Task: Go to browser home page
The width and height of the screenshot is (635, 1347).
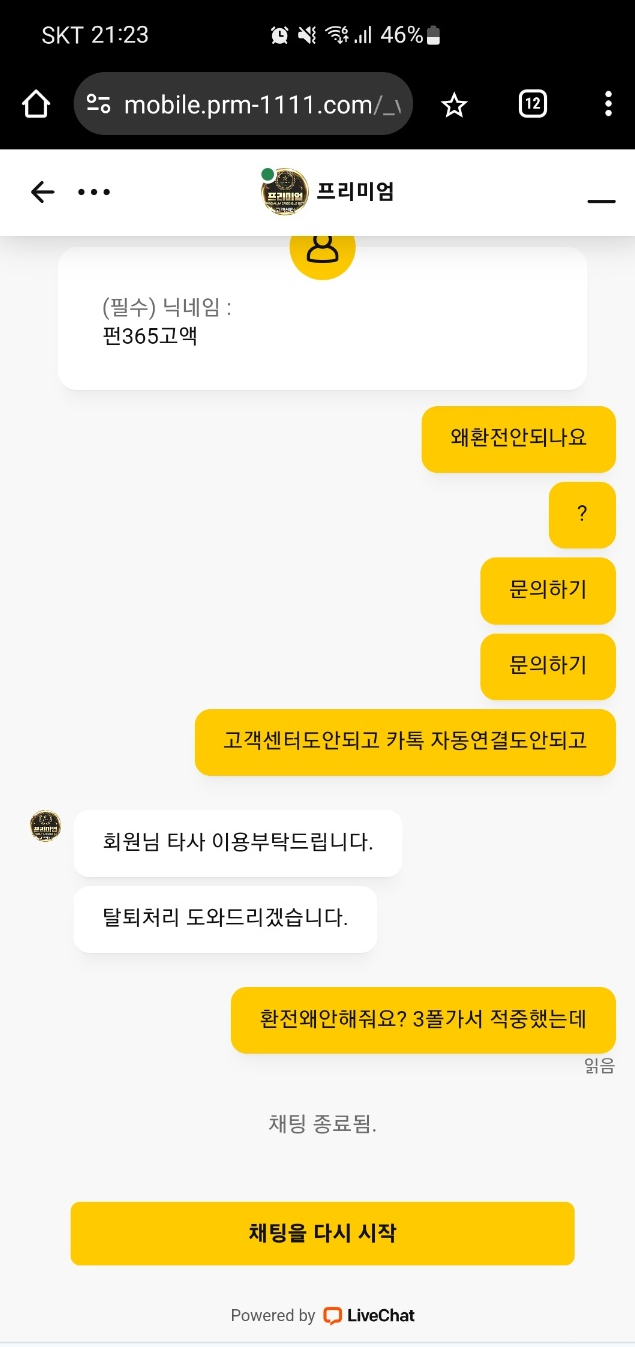Action: click(36, 104)
